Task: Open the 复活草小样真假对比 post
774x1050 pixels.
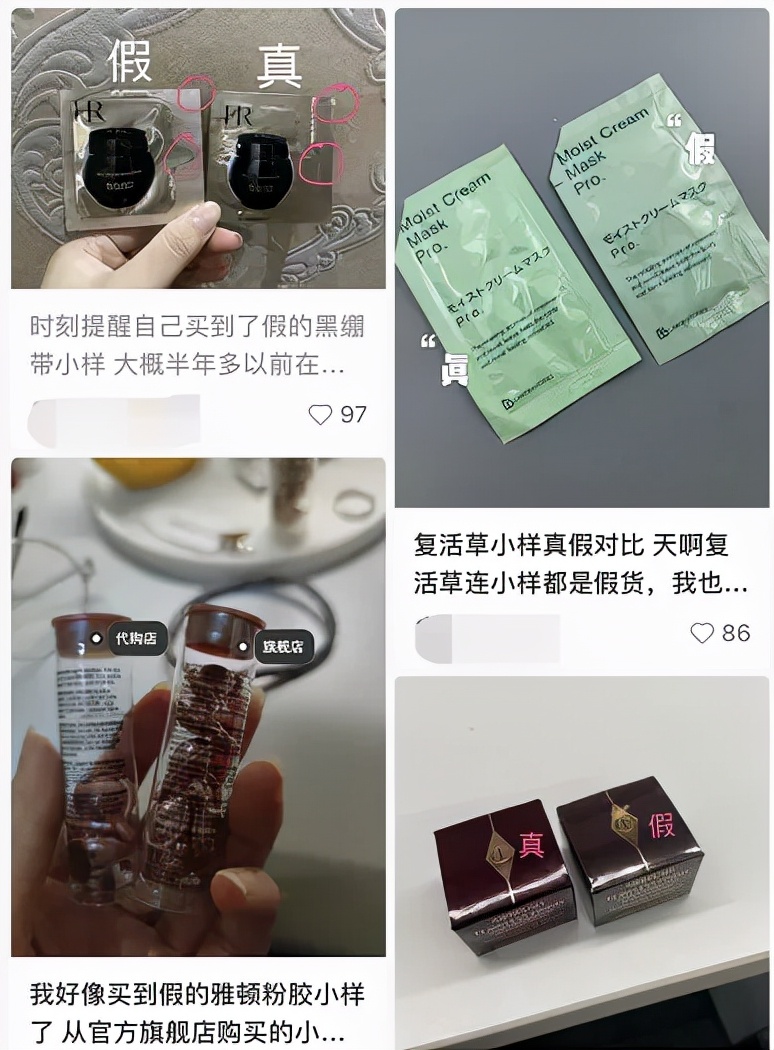Action: [580, 564]
